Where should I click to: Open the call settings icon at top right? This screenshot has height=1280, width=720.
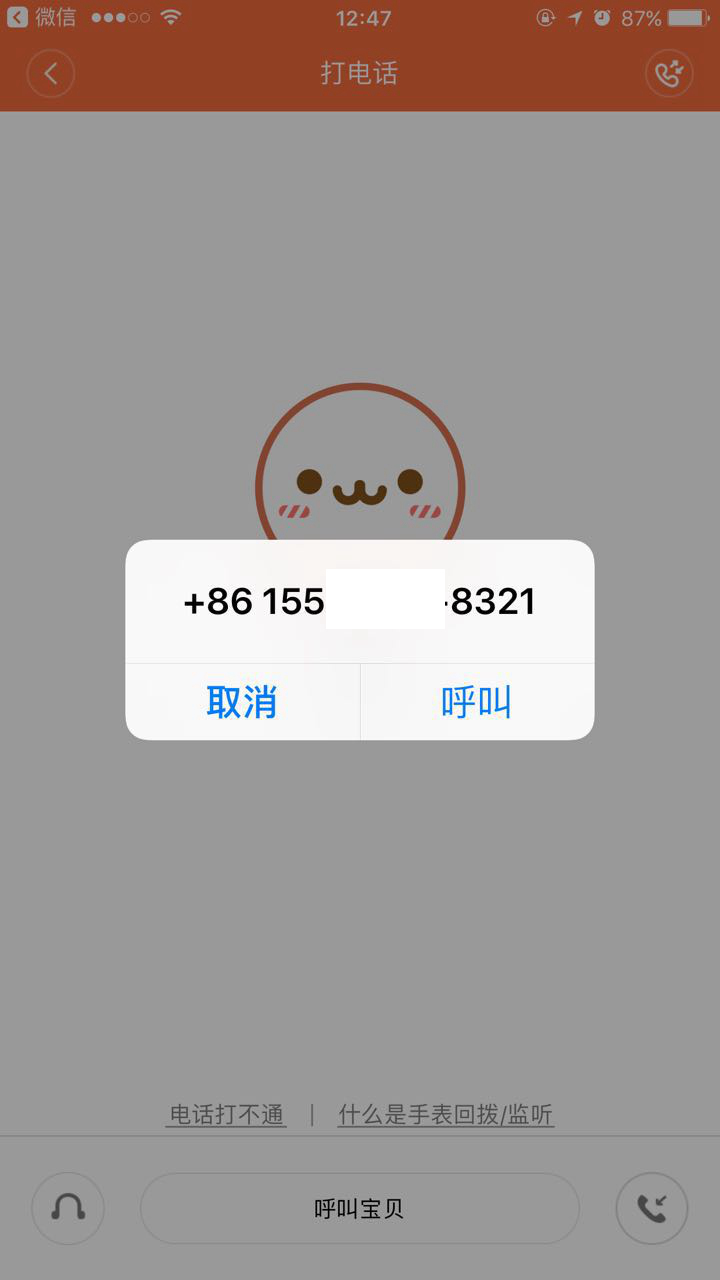tap(668, 73)
